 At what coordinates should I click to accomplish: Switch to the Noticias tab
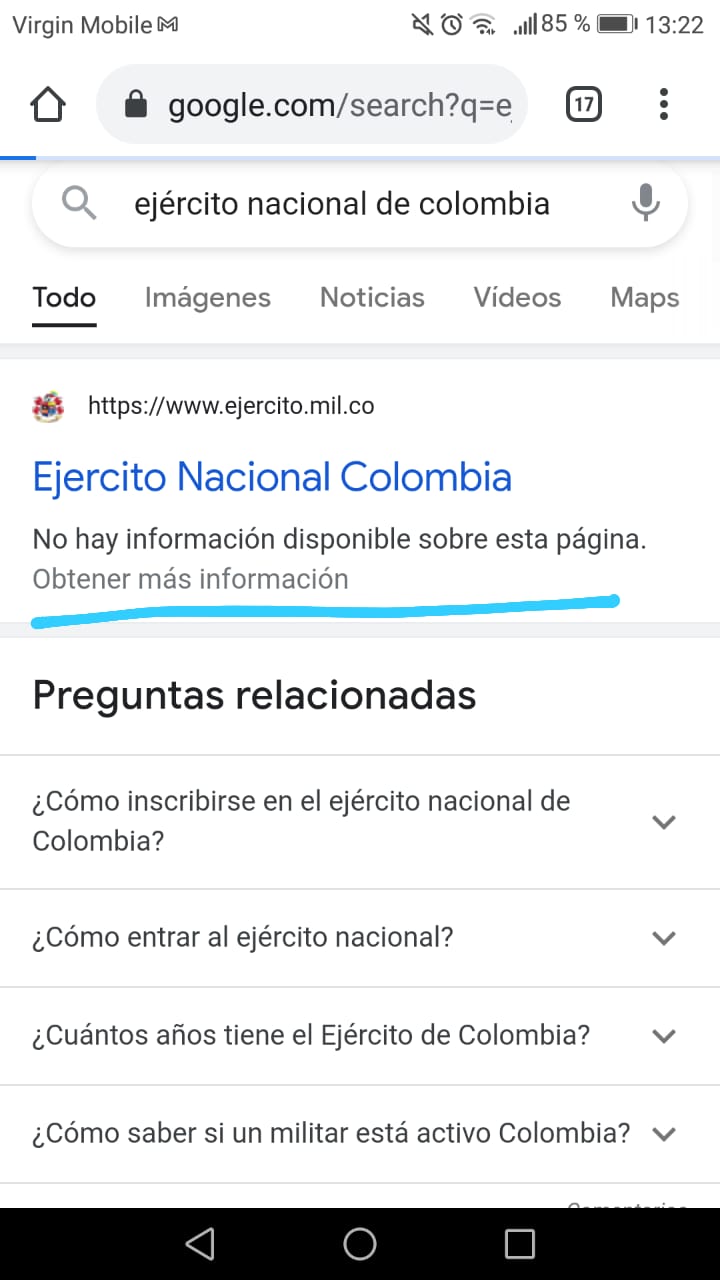point(372,297)
